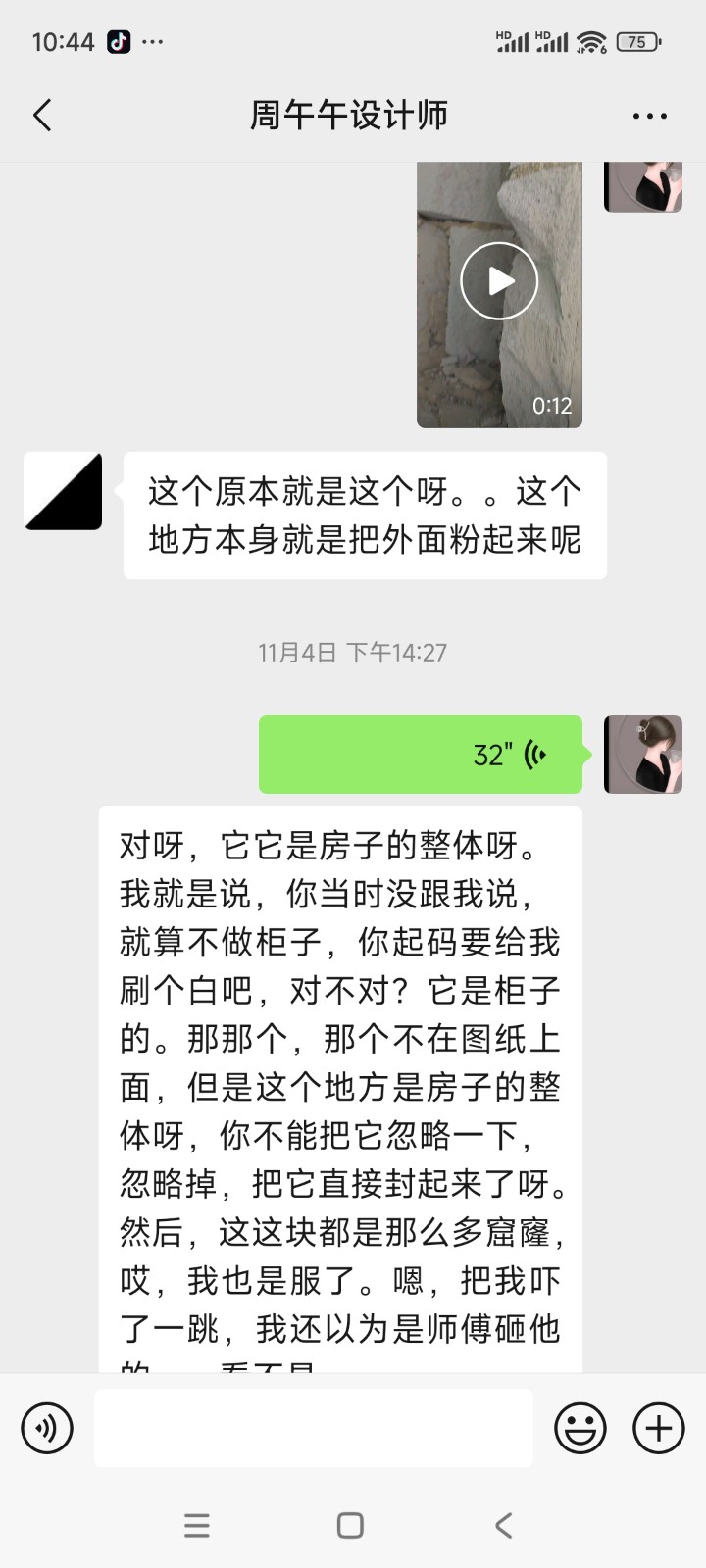The height and width of the screenshot is (1568, 706).
Task: Open my avatar beside the voice message
Action: coord(643,755)
